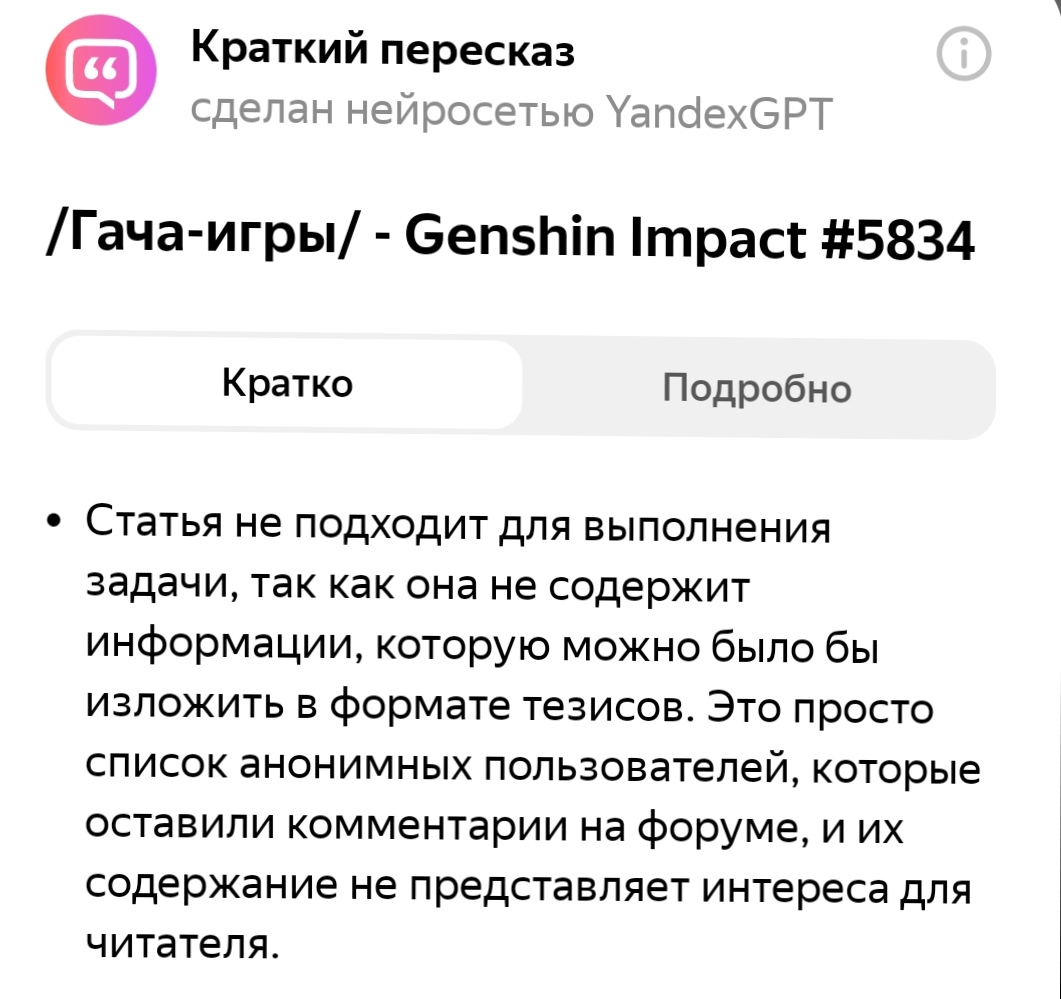Select the Кратко tab
This screenshot has width=1061, height=999.
pos(287,385)
